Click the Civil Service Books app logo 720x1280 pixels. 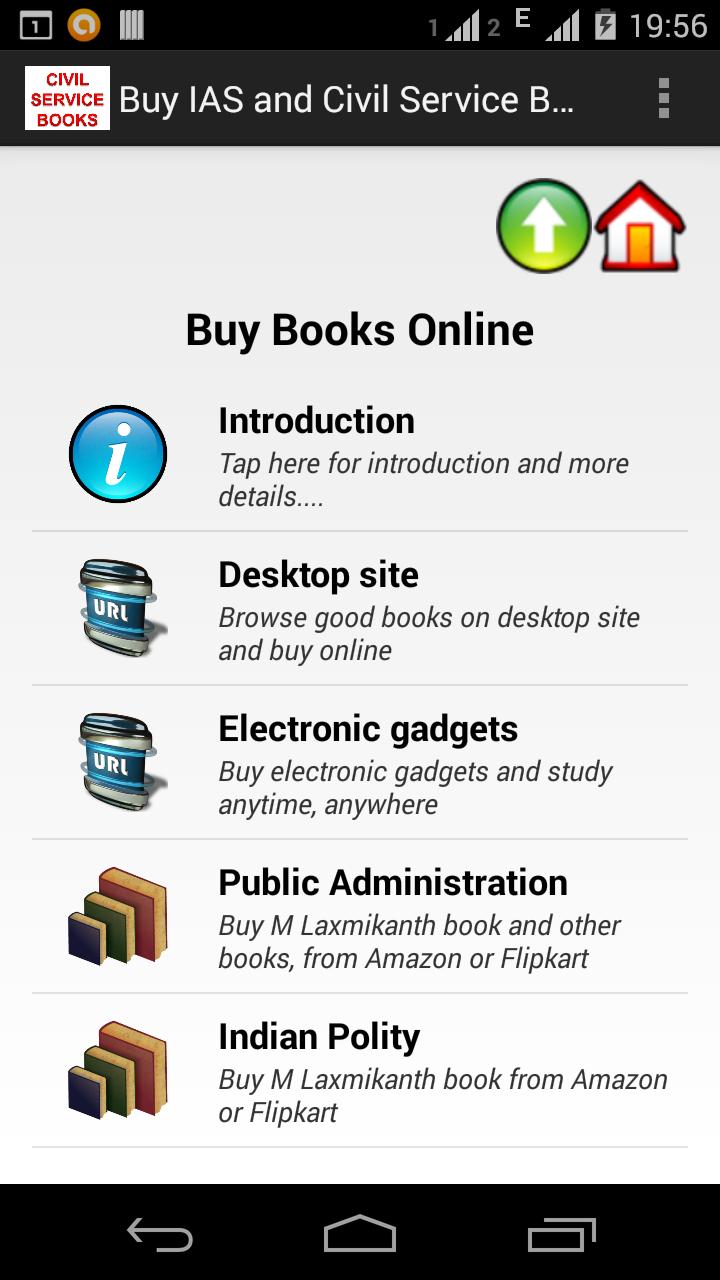pyautogui.click(x=66, y=99)
